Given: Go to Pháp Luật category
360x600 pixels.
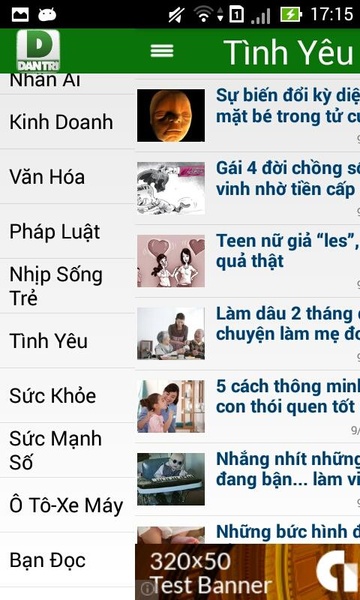Looking at the screenshot, I should tap(67, 232).
